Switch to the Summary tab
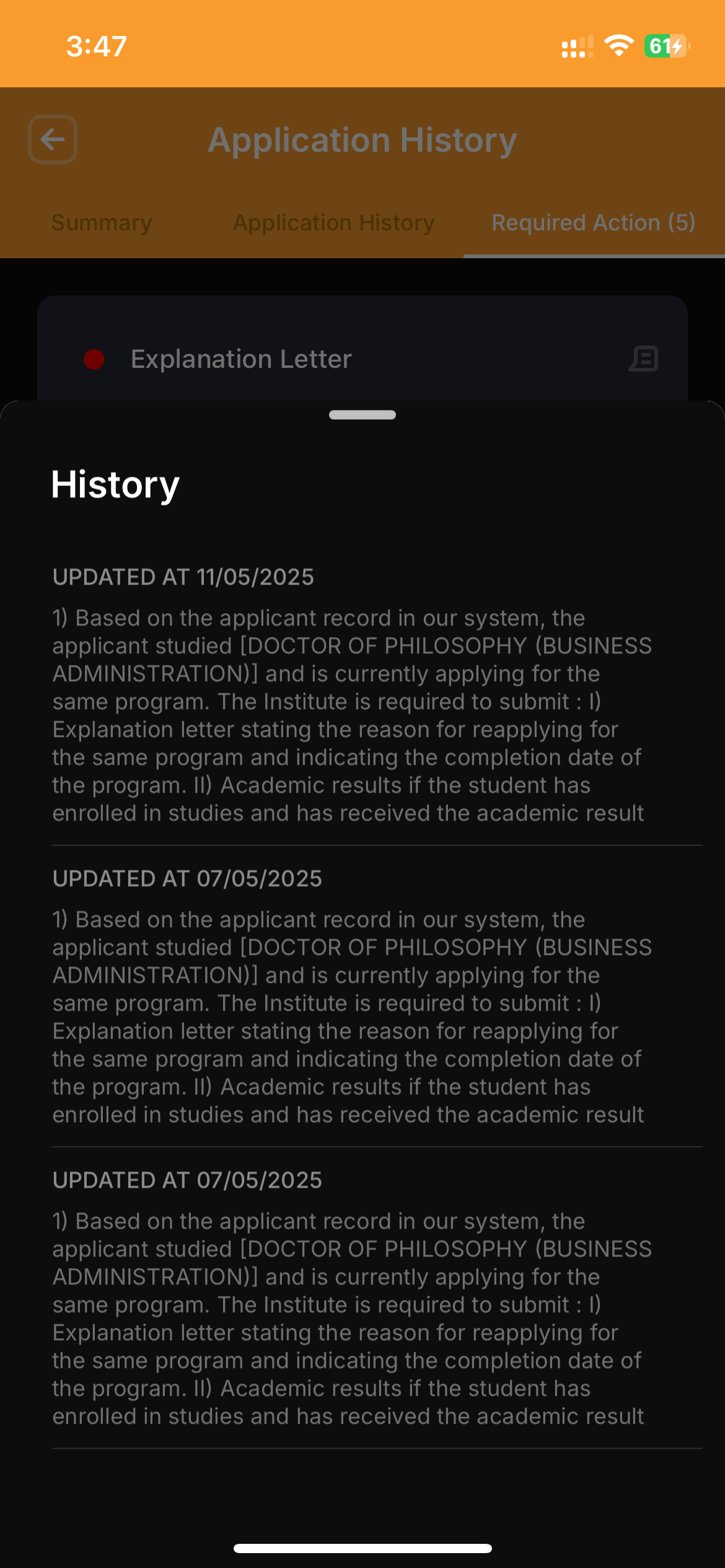Image resolution: width=725 pixels, height=1568 pixels. pyautogui.click(x=102, y=223)
